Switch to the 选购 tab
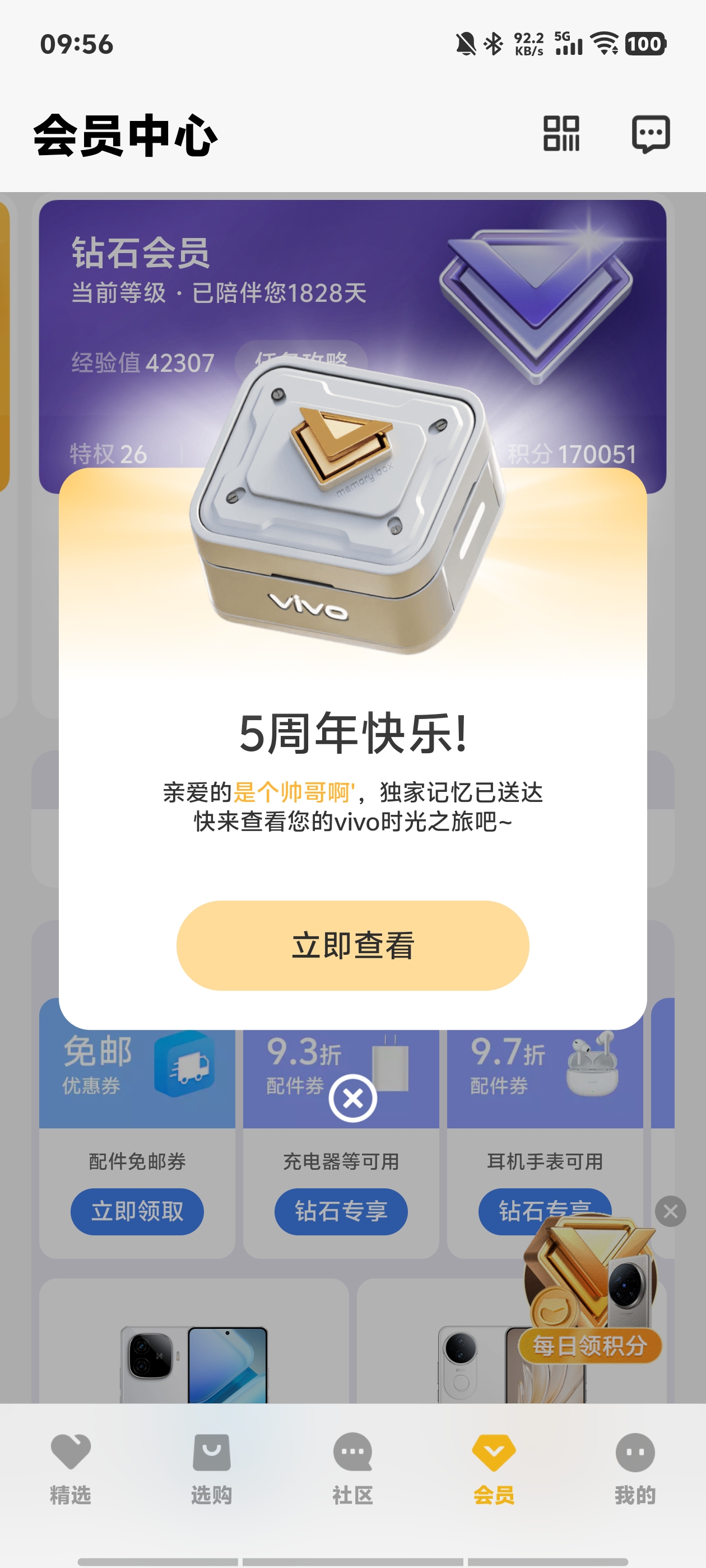This screenshot has height=1568, width=706. 211,1468
